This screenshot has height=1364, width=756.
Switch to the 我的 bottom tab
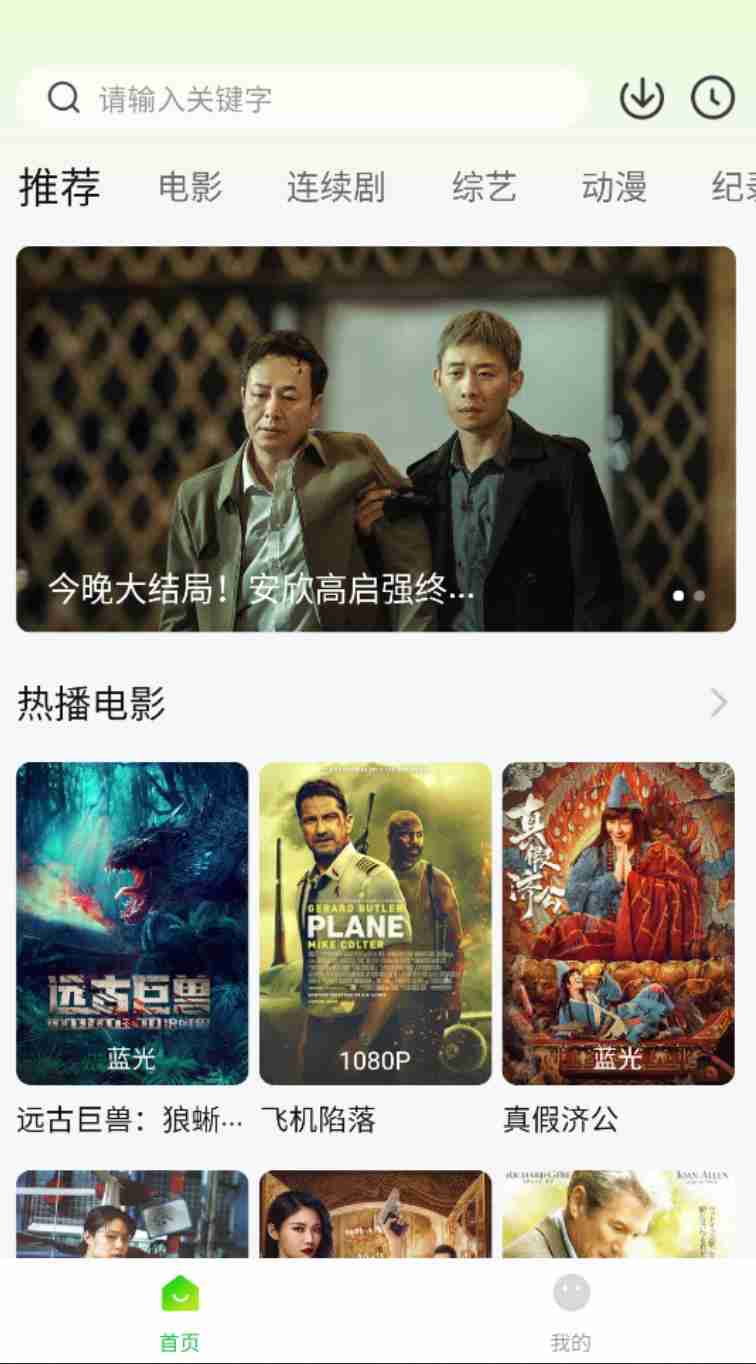pyautogui.click(x=571, y=1311)
